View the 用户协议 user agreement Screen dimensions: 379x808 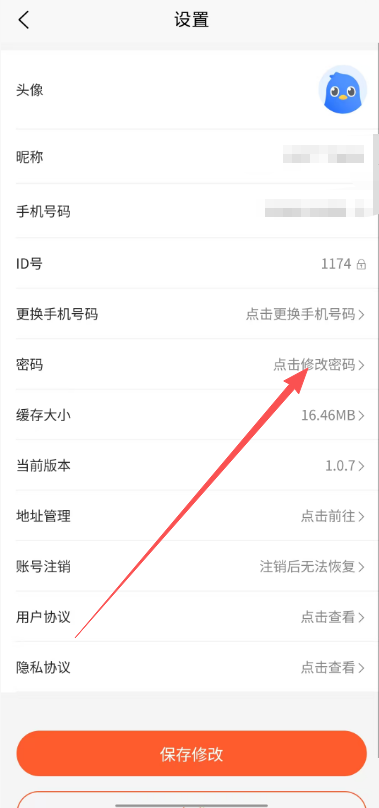click(x=189, y=617)
